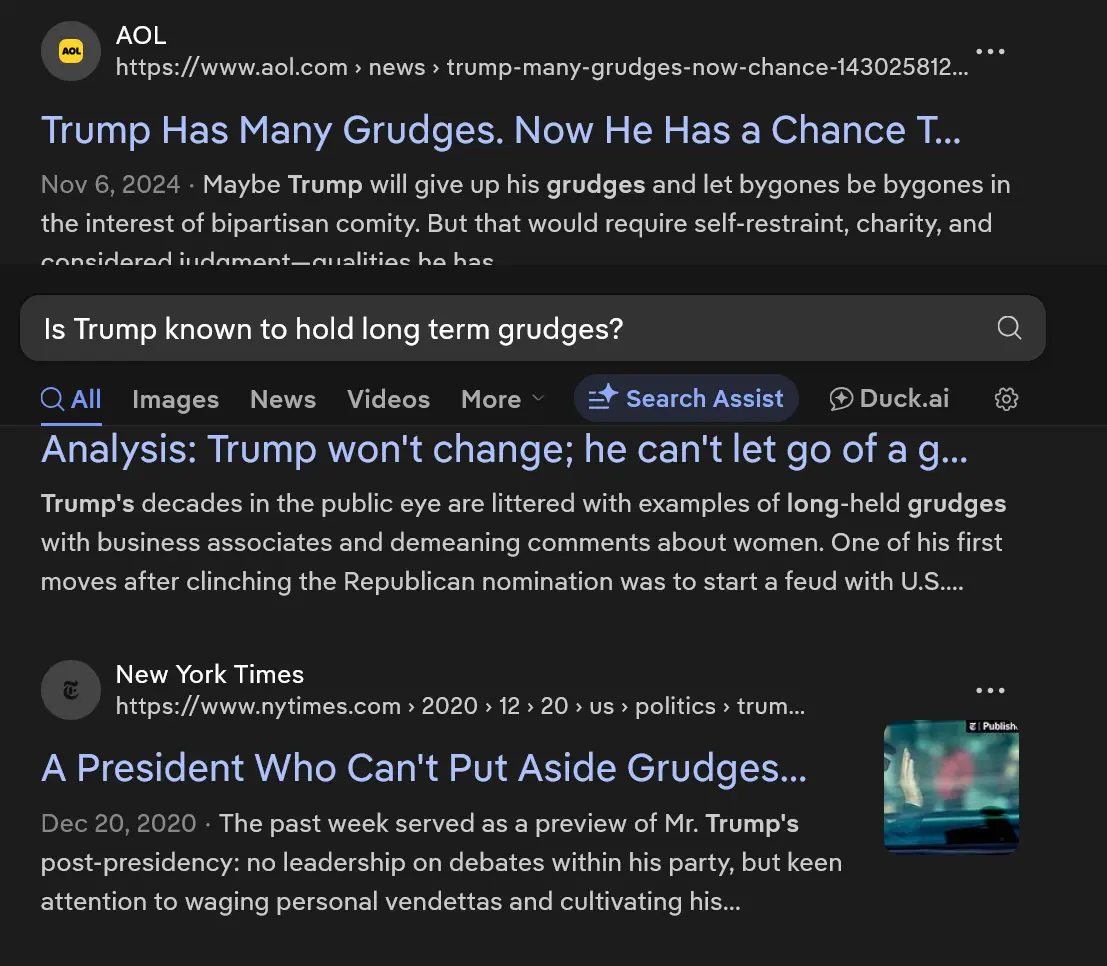Open search settings gear
Image resolution: width=1107 pixels, height=966 pixels.
tap(1006, 399)
